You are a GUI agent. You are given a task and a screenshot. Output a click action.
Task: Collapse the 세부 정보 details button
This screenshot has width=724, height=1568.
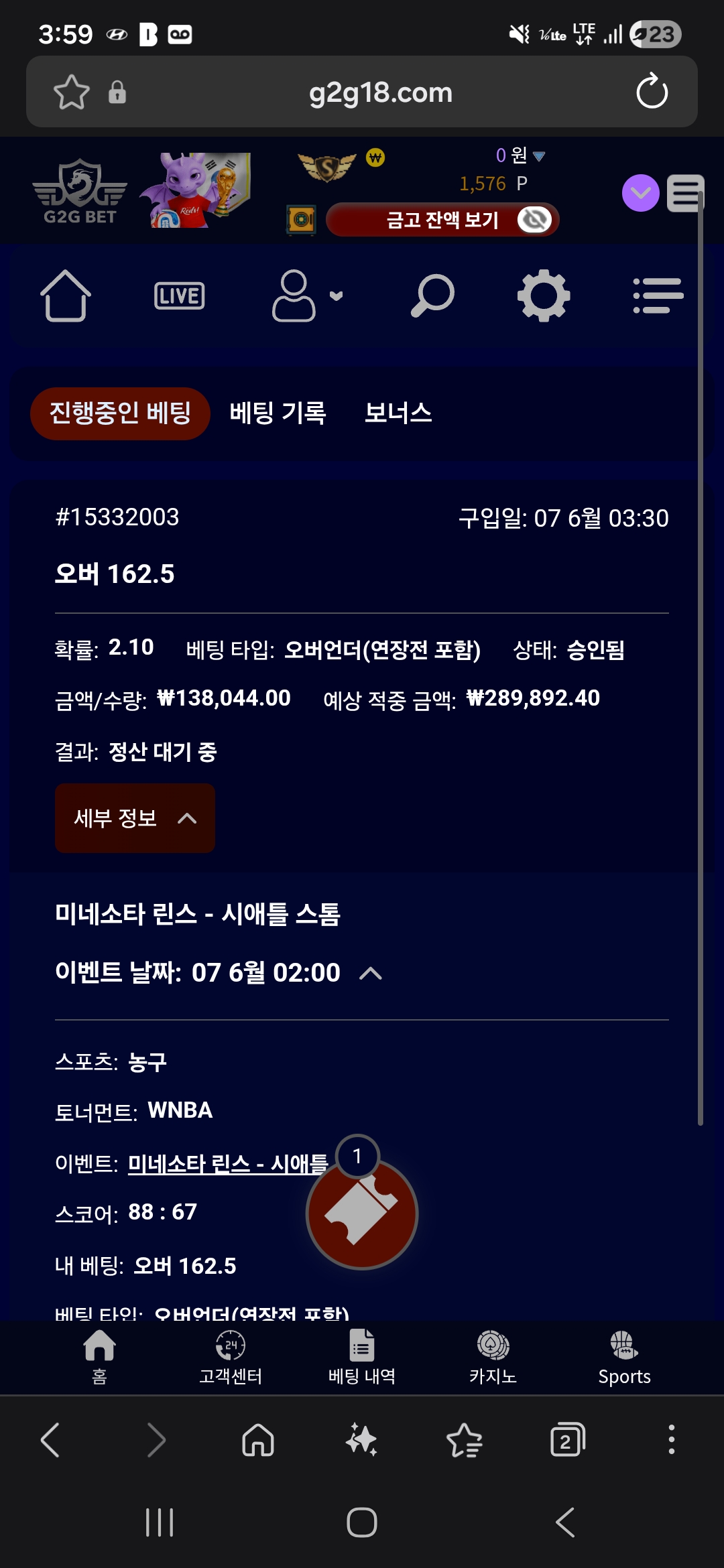point(135,818)
